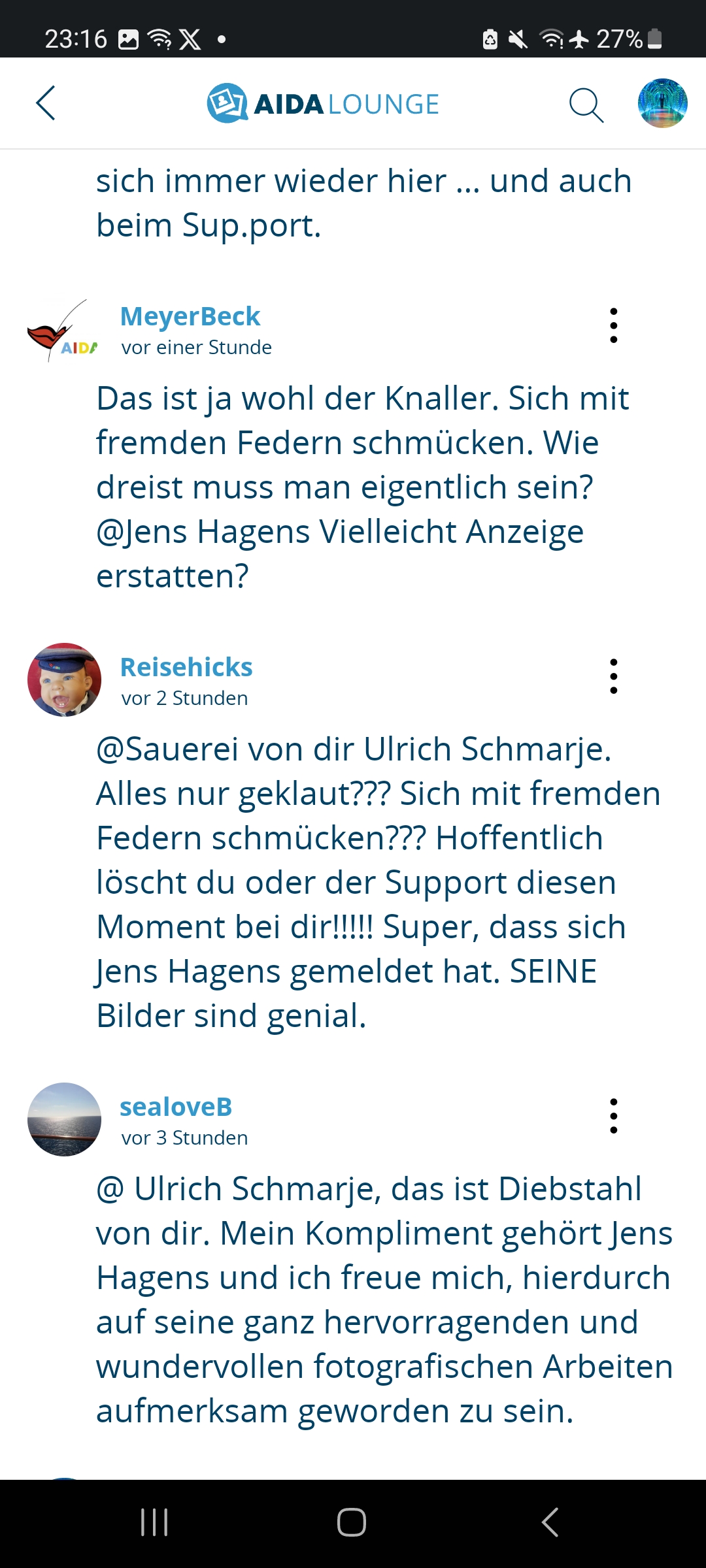Open Reisehicks' profile name
The width and height of the screenshot is (706, 1568).
pyautogui.click(x=186, y=667)
